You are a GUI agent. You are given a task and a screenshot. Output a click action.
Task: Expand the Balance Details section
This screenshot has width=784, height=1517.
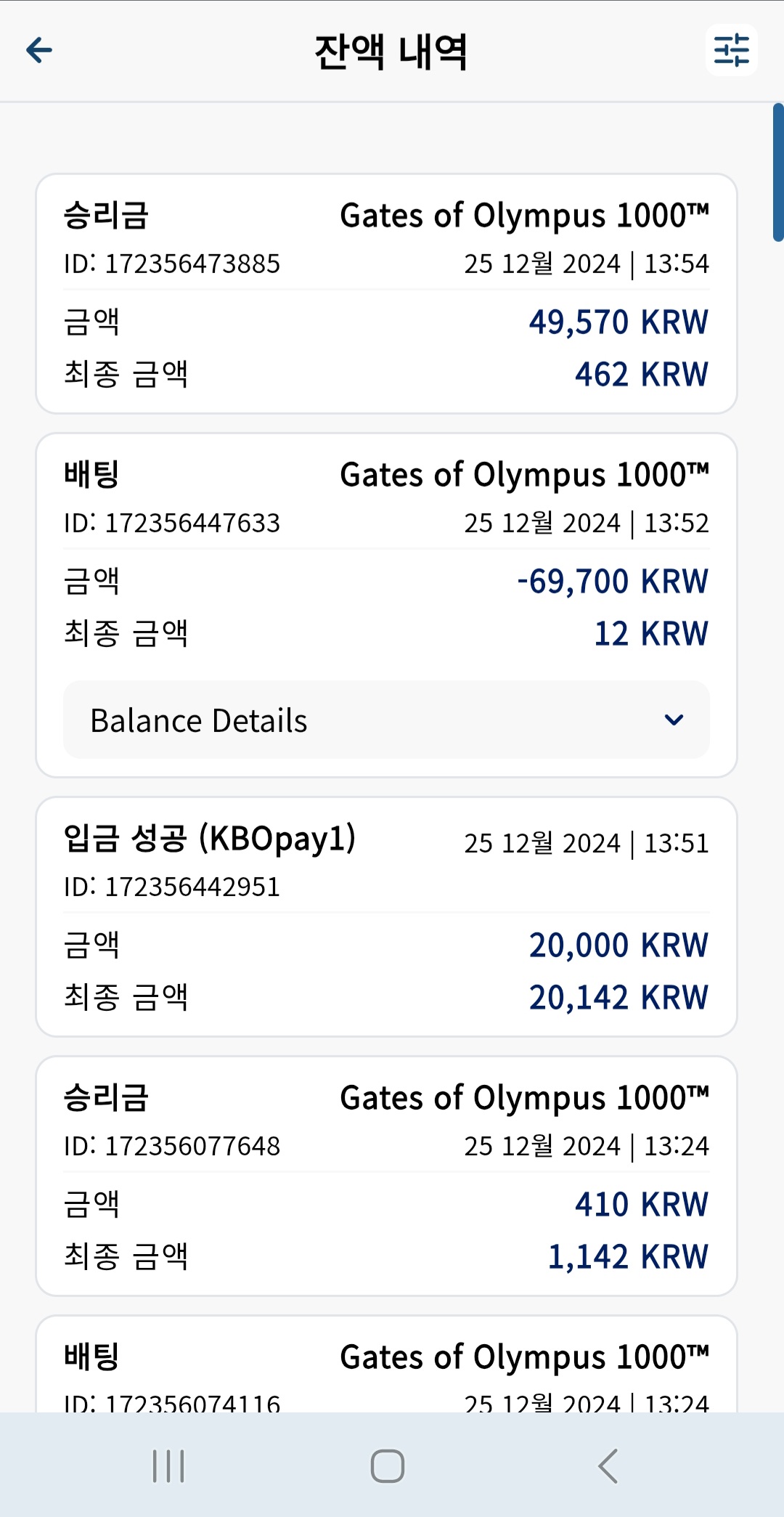coord(386,720)
